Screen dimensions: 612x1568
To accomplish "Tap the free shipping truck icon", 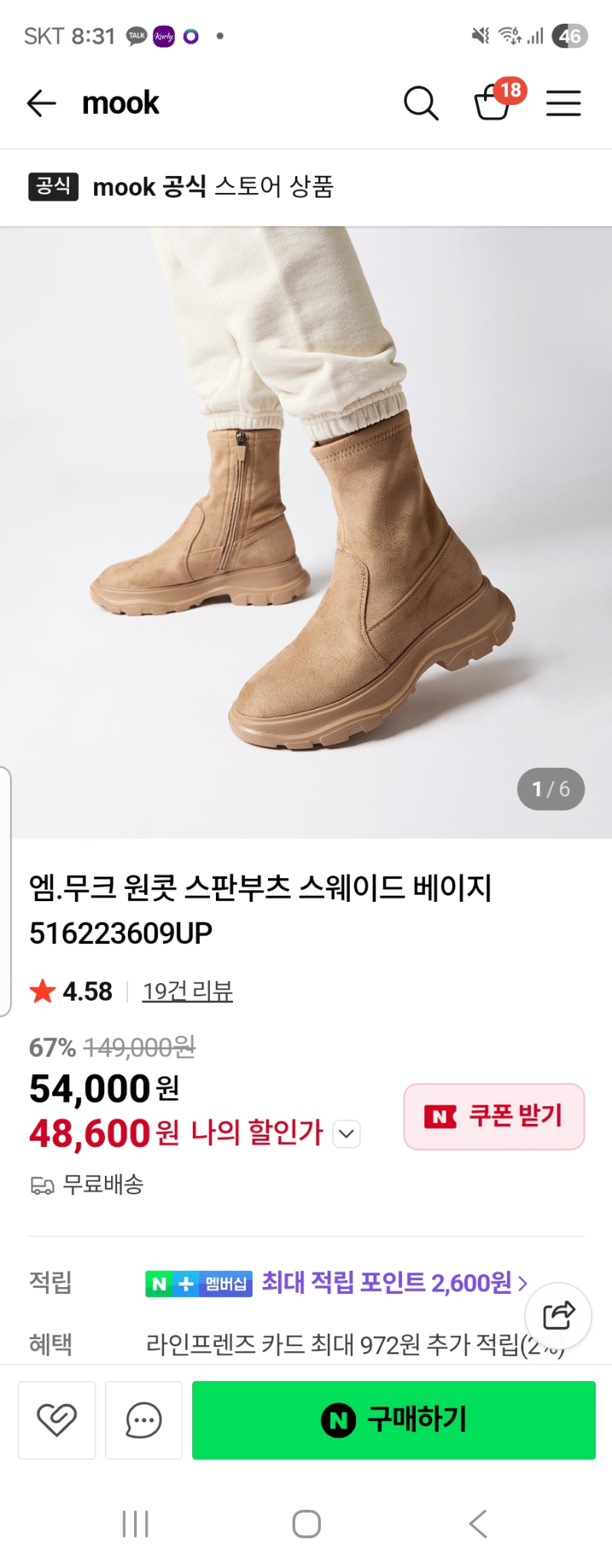I will pyautogui.click(x=41, y=1184).
